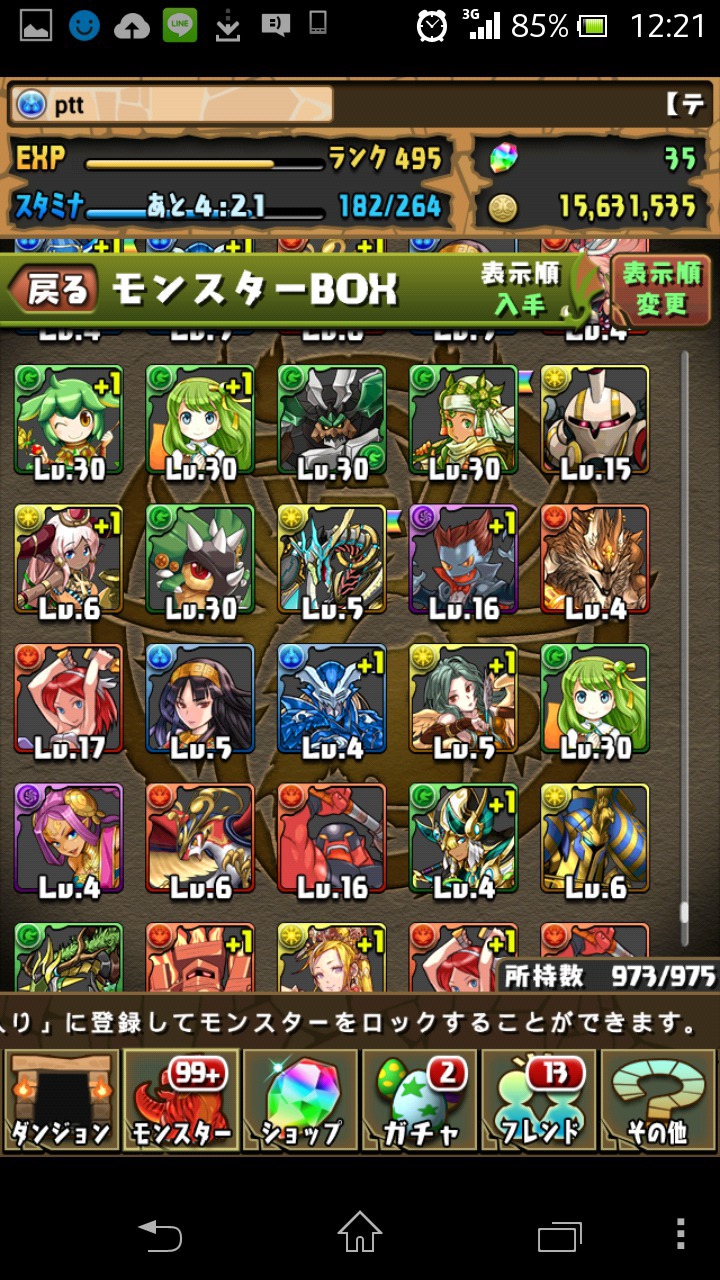The height and width of the screenshot is (1280, 720).
Task: Open the ショップ tab
Action: point(301,1102)
